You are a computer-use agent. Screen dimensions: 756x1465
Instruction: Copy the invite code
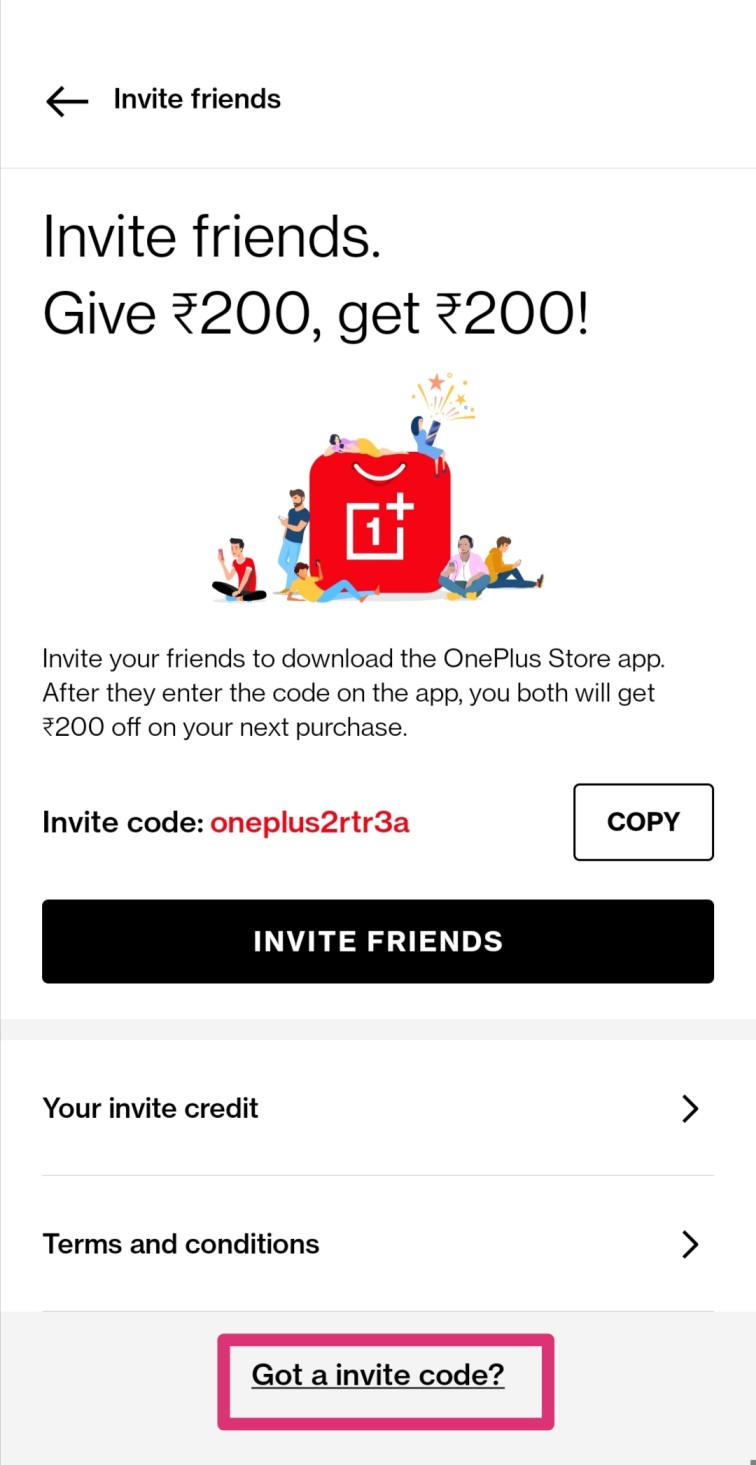[643, 822]
